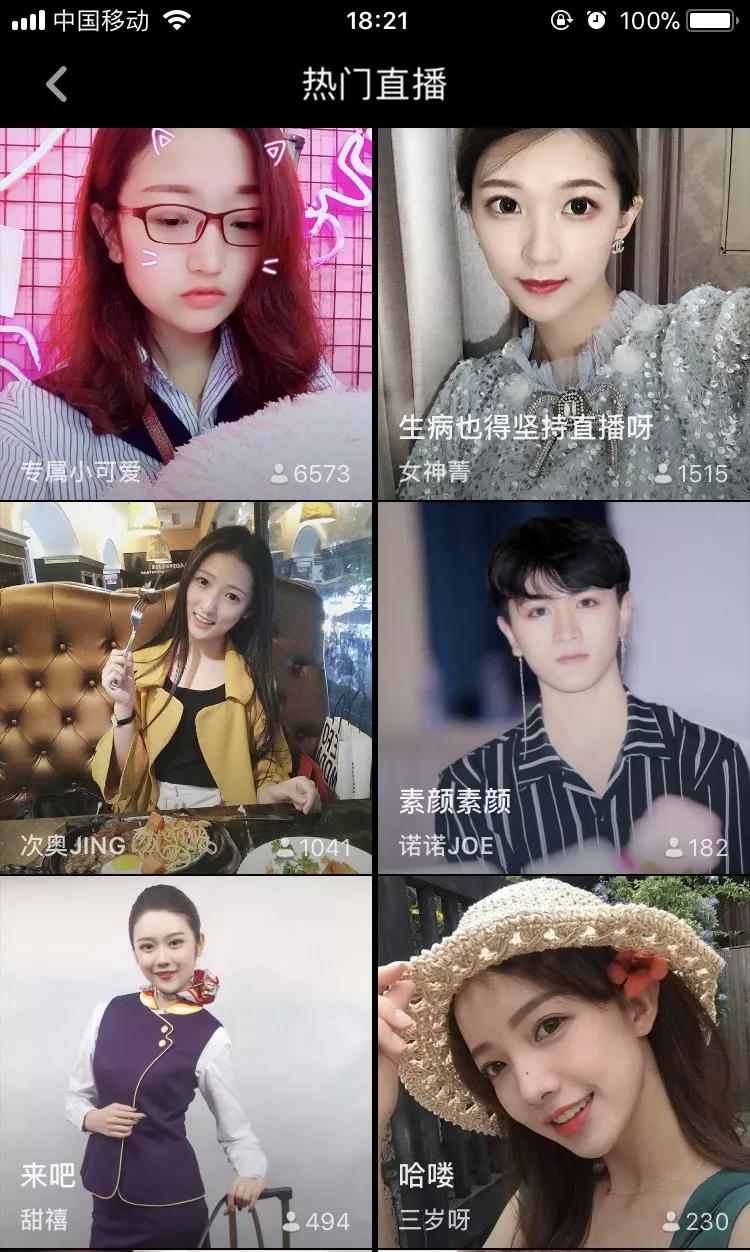The height and width of the screenshot is (1252, 750).
Task: Open 次奥JING's live stream
Action: coord(186,688)
